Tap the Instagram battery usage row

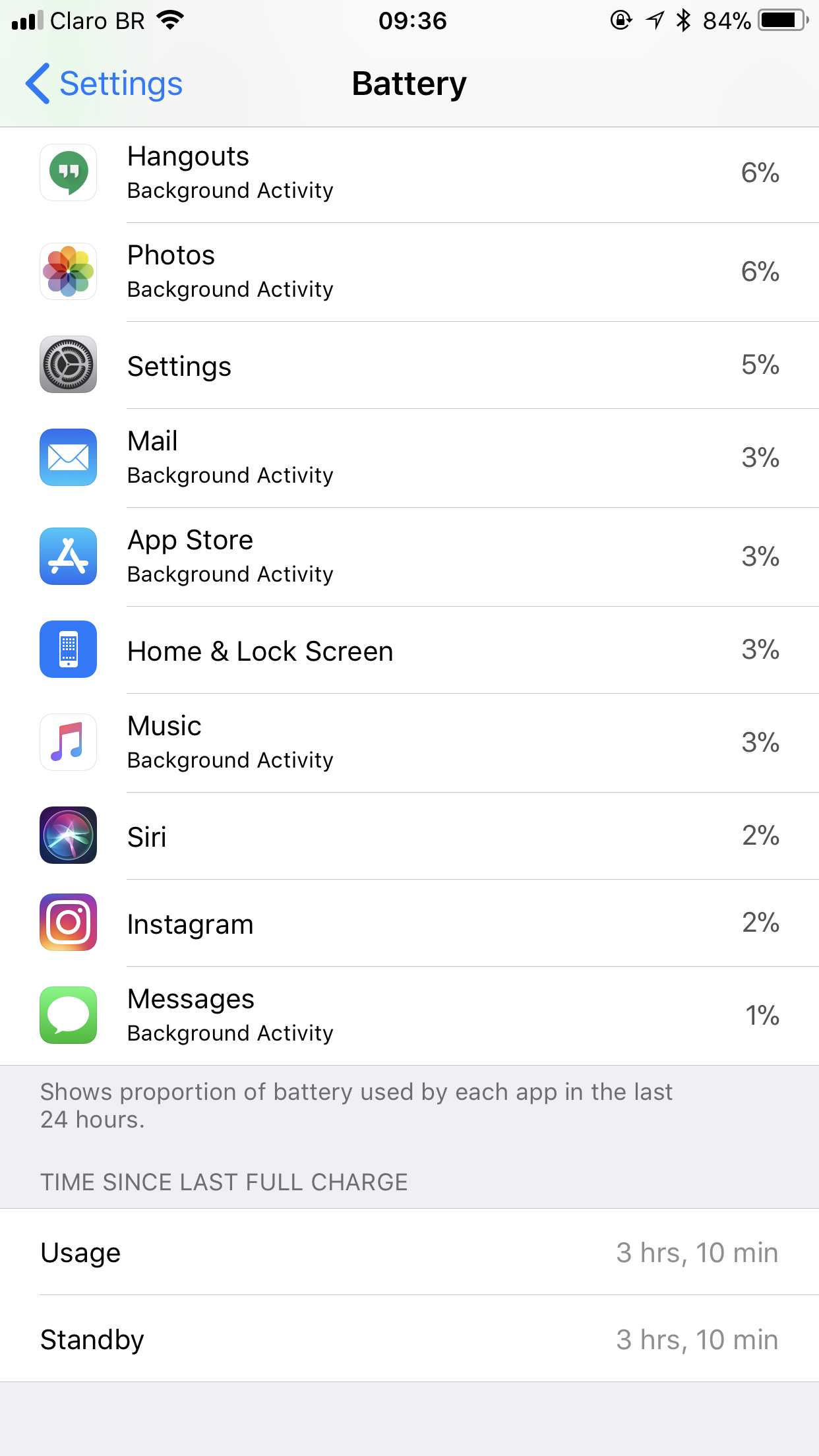(409, 923)
